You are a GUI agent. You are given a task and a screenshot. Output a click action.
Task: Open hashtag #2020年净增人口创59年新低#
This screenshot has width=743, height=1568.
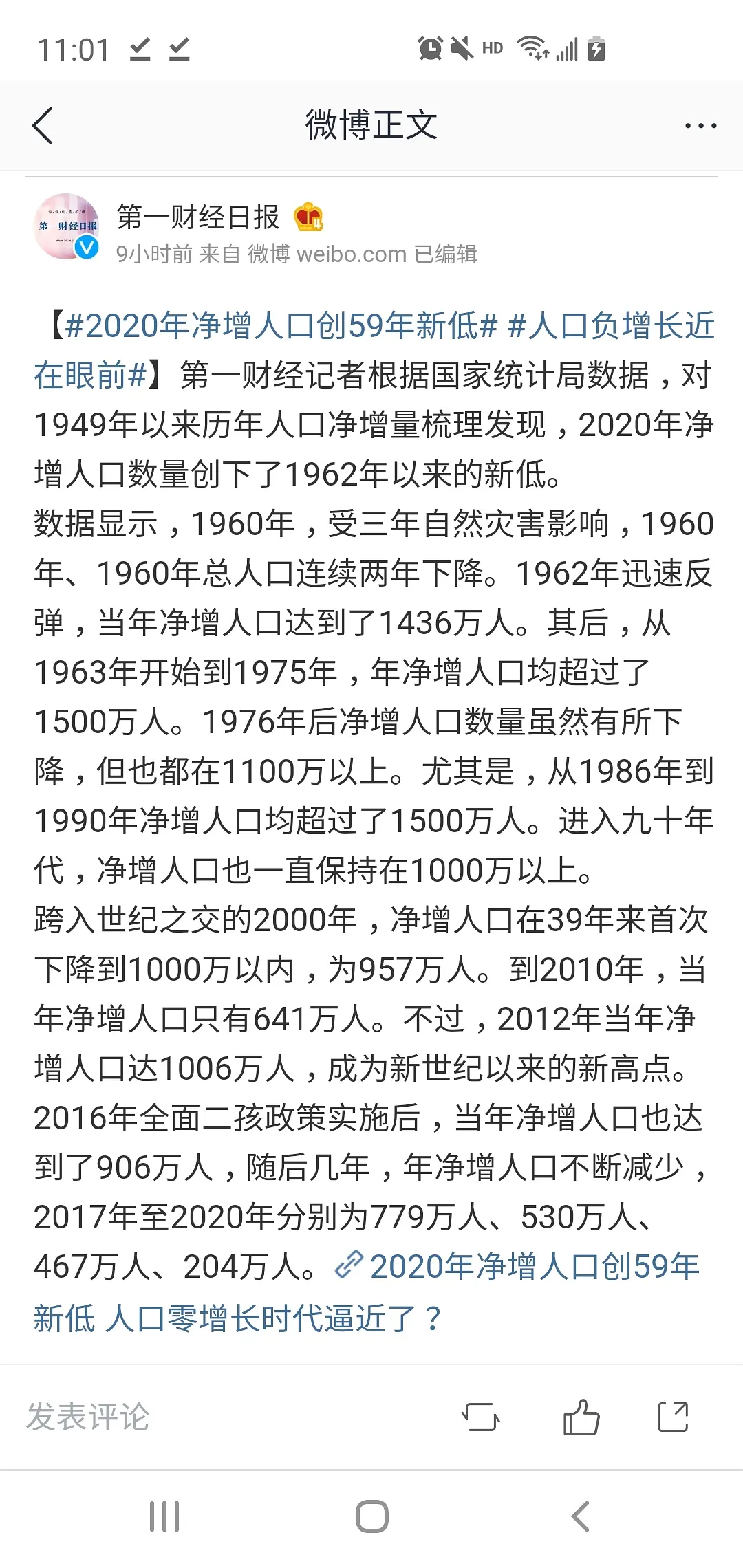pos(281,325)
